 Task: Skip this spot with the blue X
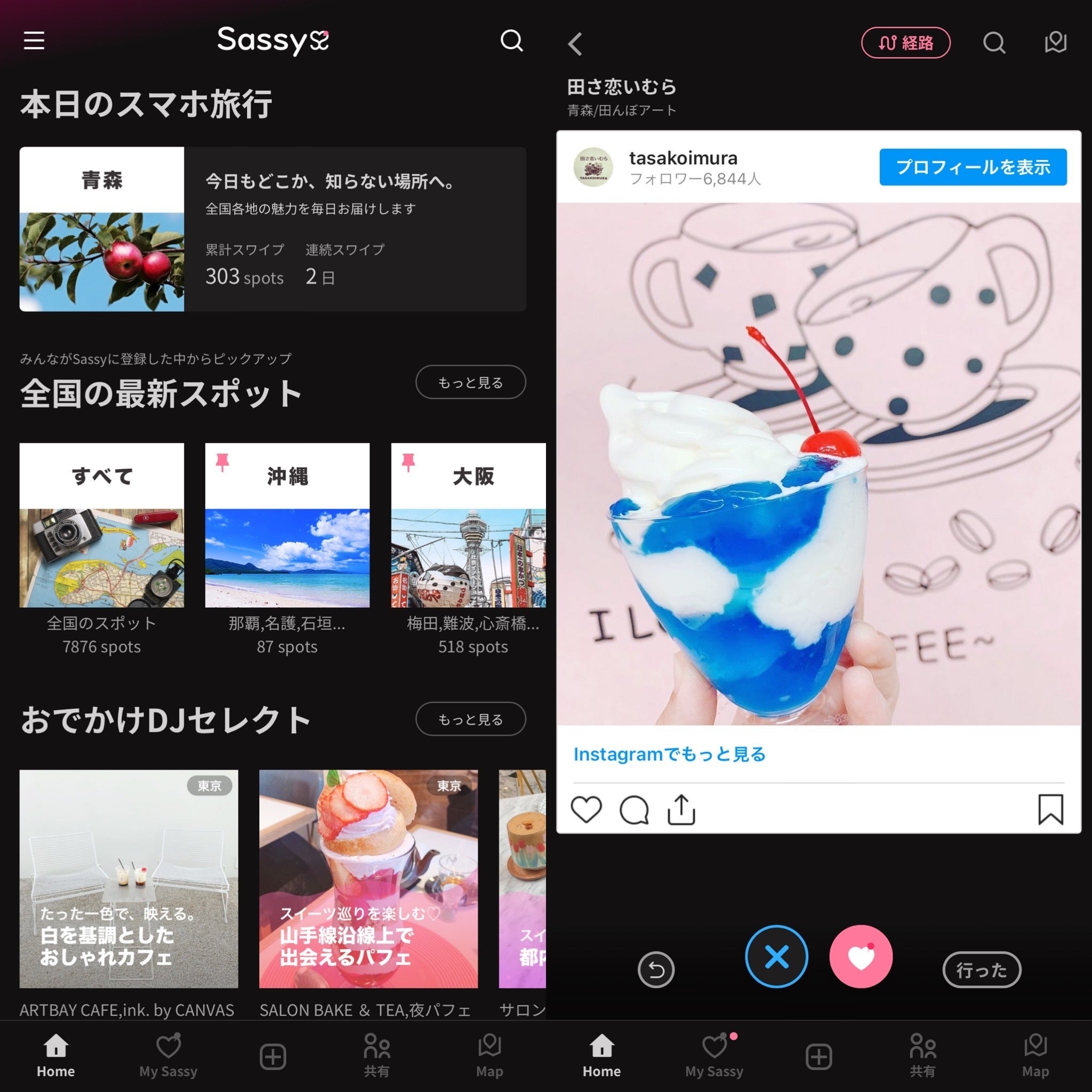(x=776, y=957)
